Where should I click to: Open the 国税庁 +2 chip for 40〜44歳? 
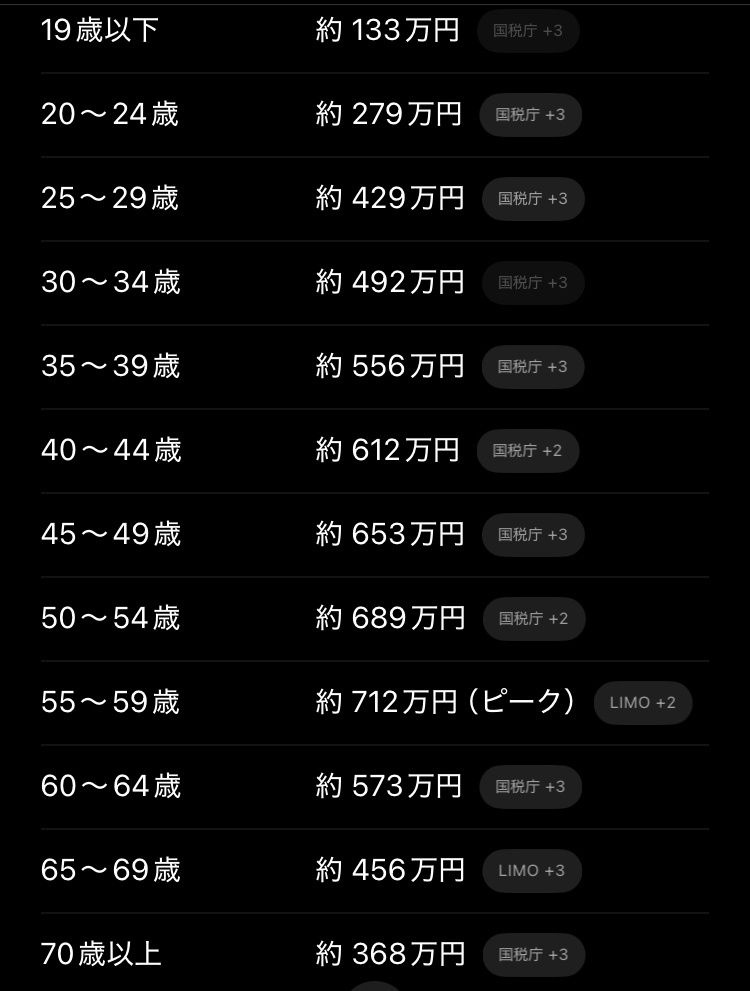click(x=527, y=451)
